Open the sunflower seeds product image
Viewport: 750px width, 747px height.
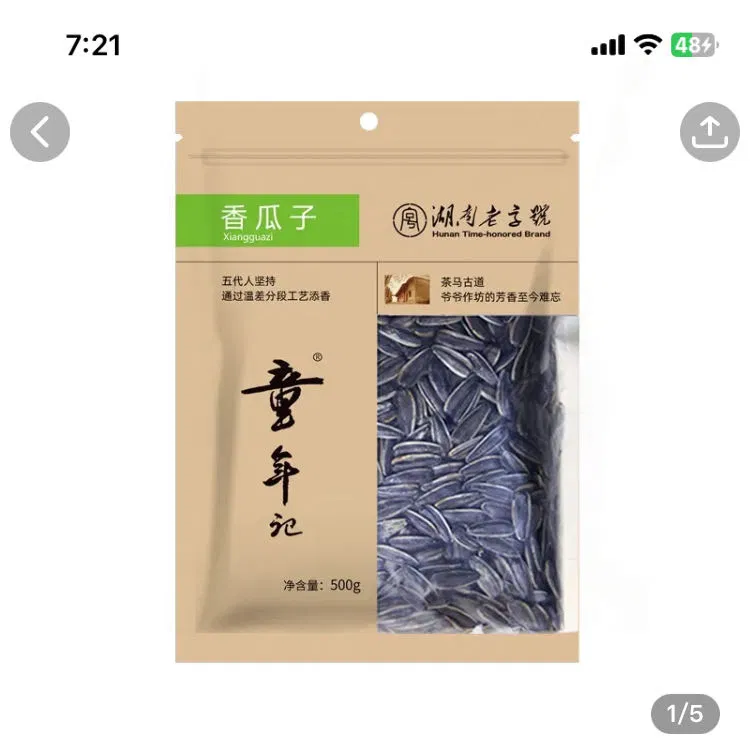tap(377, 382)
